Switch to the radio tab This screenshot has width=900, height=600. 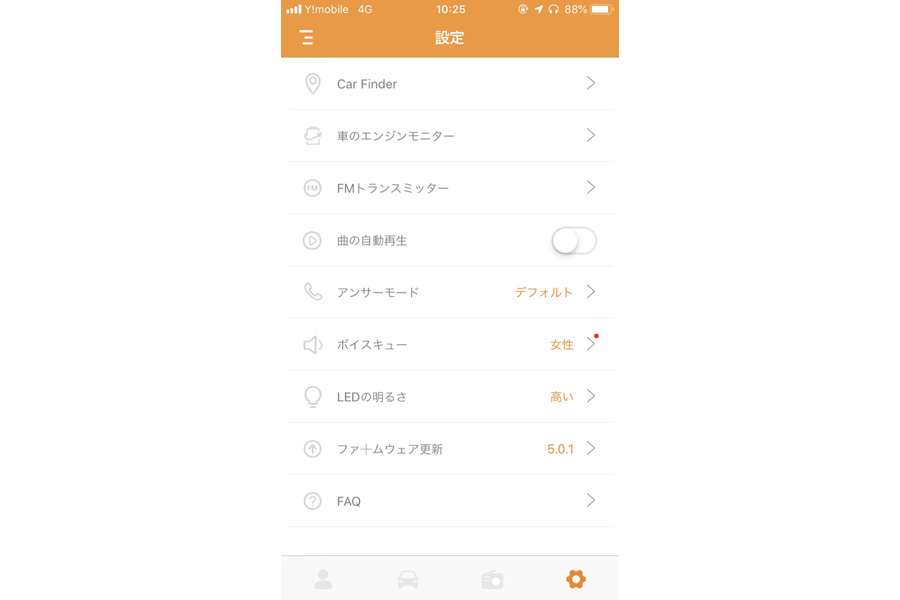click(x=492, y=579)
